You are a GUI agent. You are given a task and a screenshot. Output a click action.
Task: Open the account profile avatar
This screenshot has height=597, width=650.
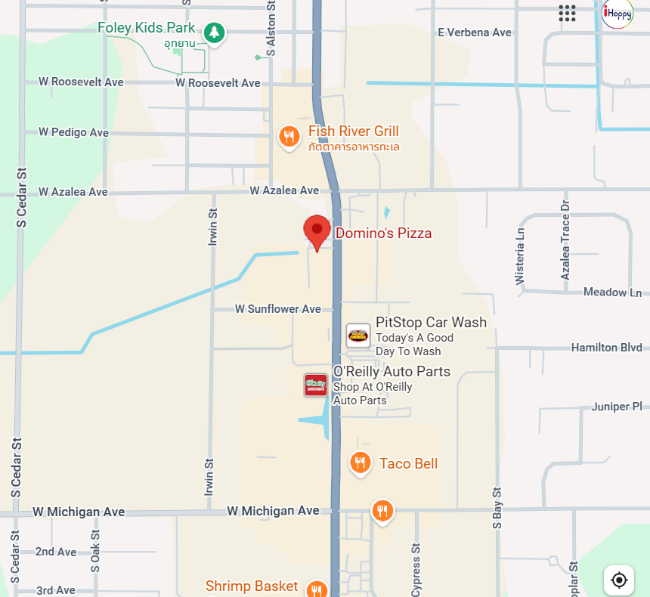pyautogui.click(x=617, y=13)
